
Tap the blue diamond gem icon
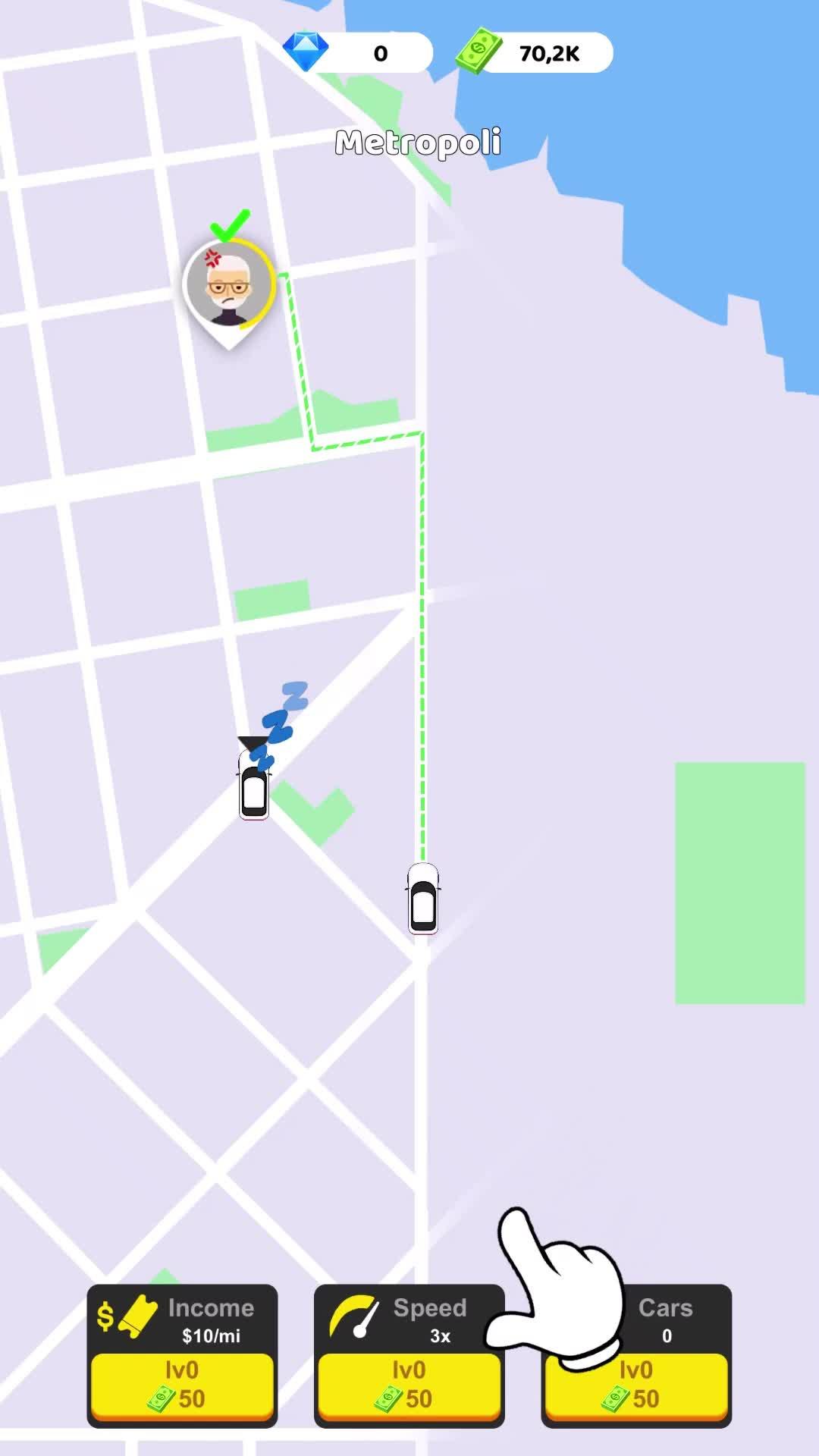click(306, 49)
